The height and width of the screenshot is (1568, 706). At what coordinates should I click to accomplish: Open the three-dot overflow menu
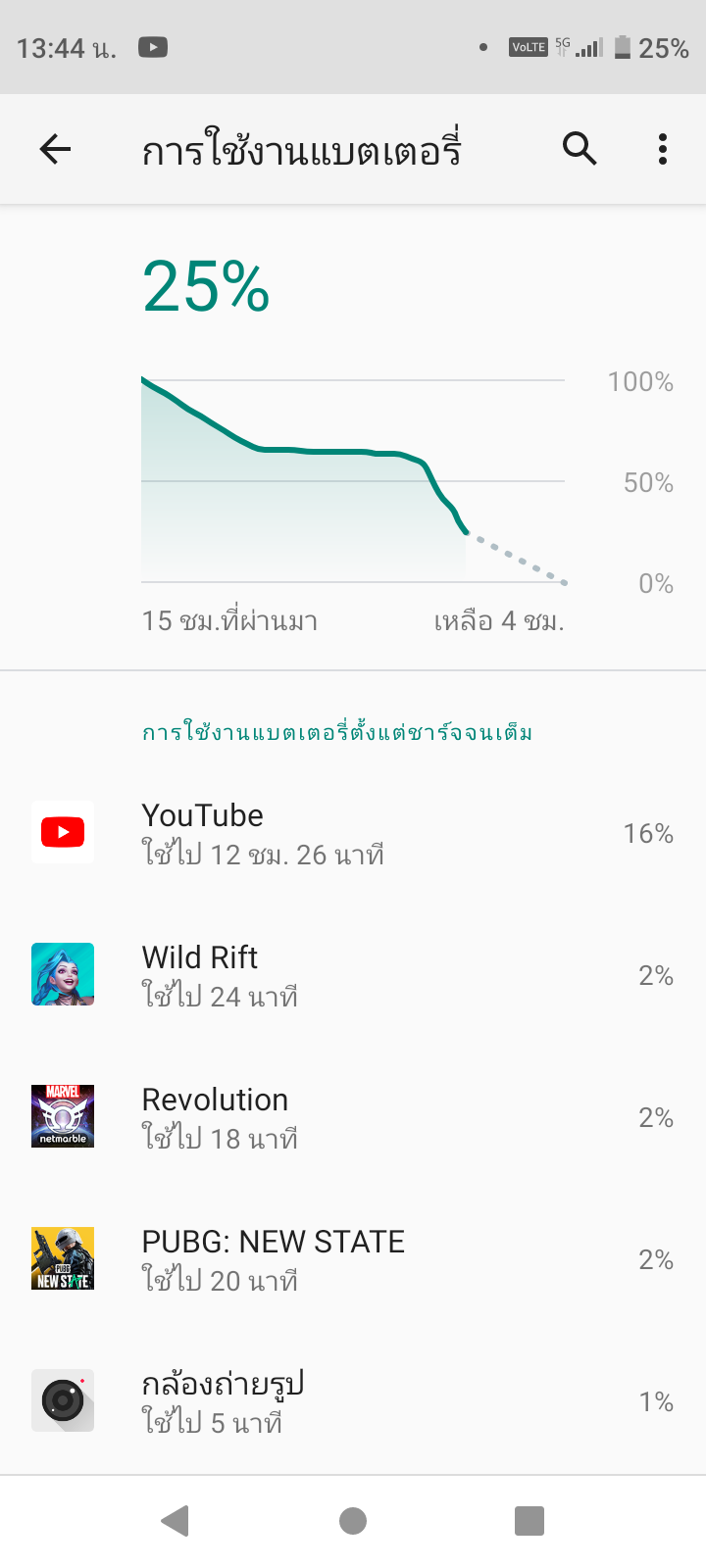pos(663,150)
